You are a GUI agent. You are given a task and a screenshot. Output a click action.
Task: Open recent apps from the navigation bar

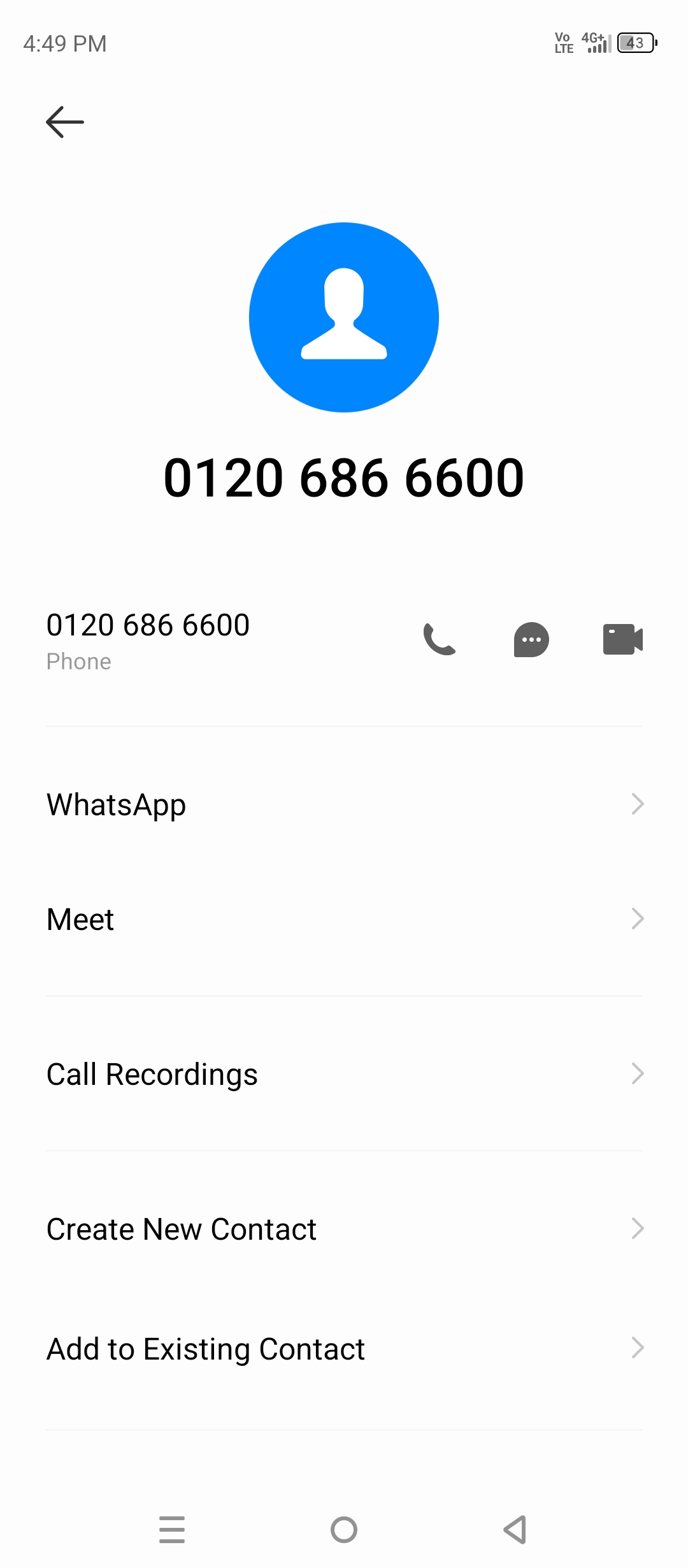point(172,1530)
